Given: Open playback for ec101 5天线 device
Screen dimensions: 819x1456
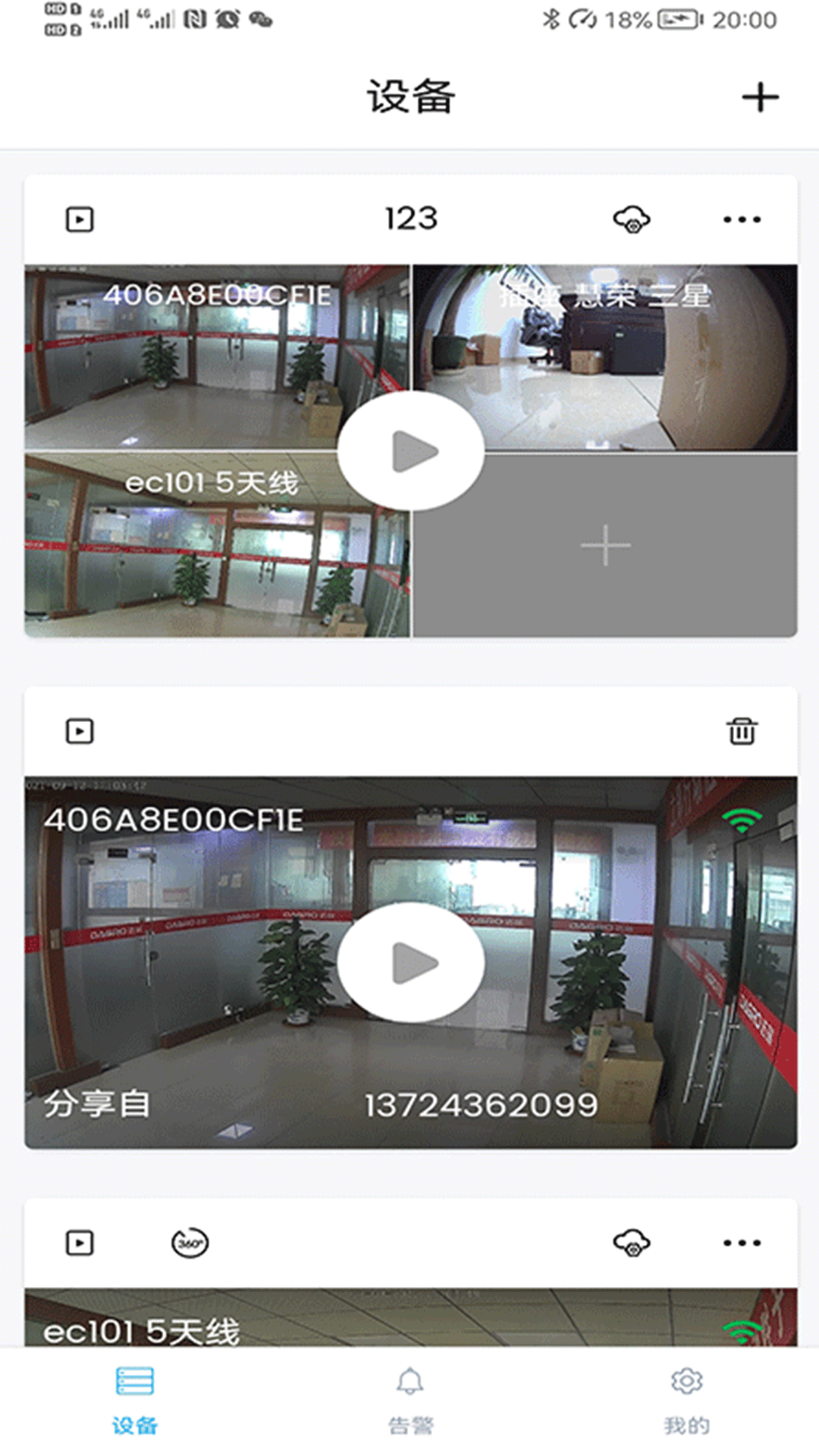Looking at the screenshot, I should (x=78, y=1242).
